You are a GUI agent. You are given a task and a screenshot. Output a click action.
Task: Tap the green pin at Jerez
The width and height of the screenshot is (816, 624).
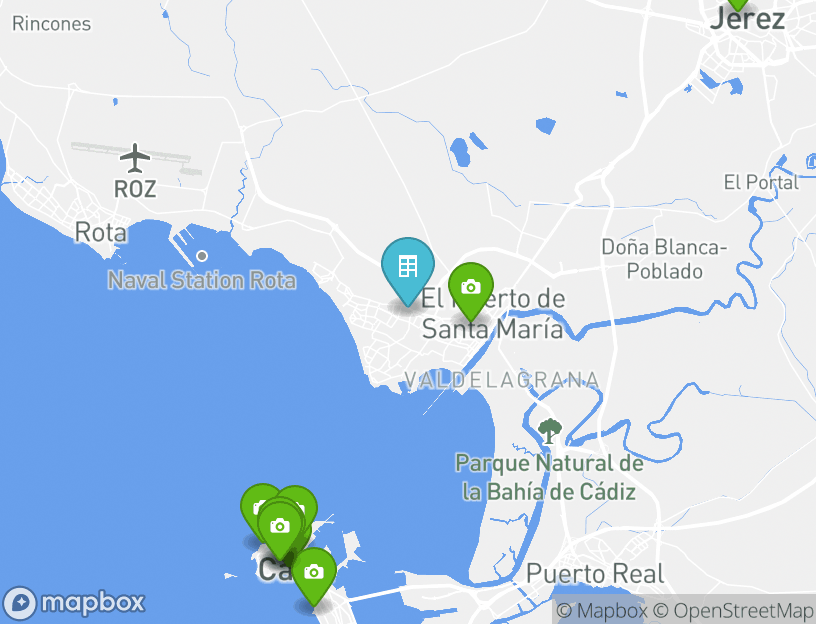pos(737,2)
